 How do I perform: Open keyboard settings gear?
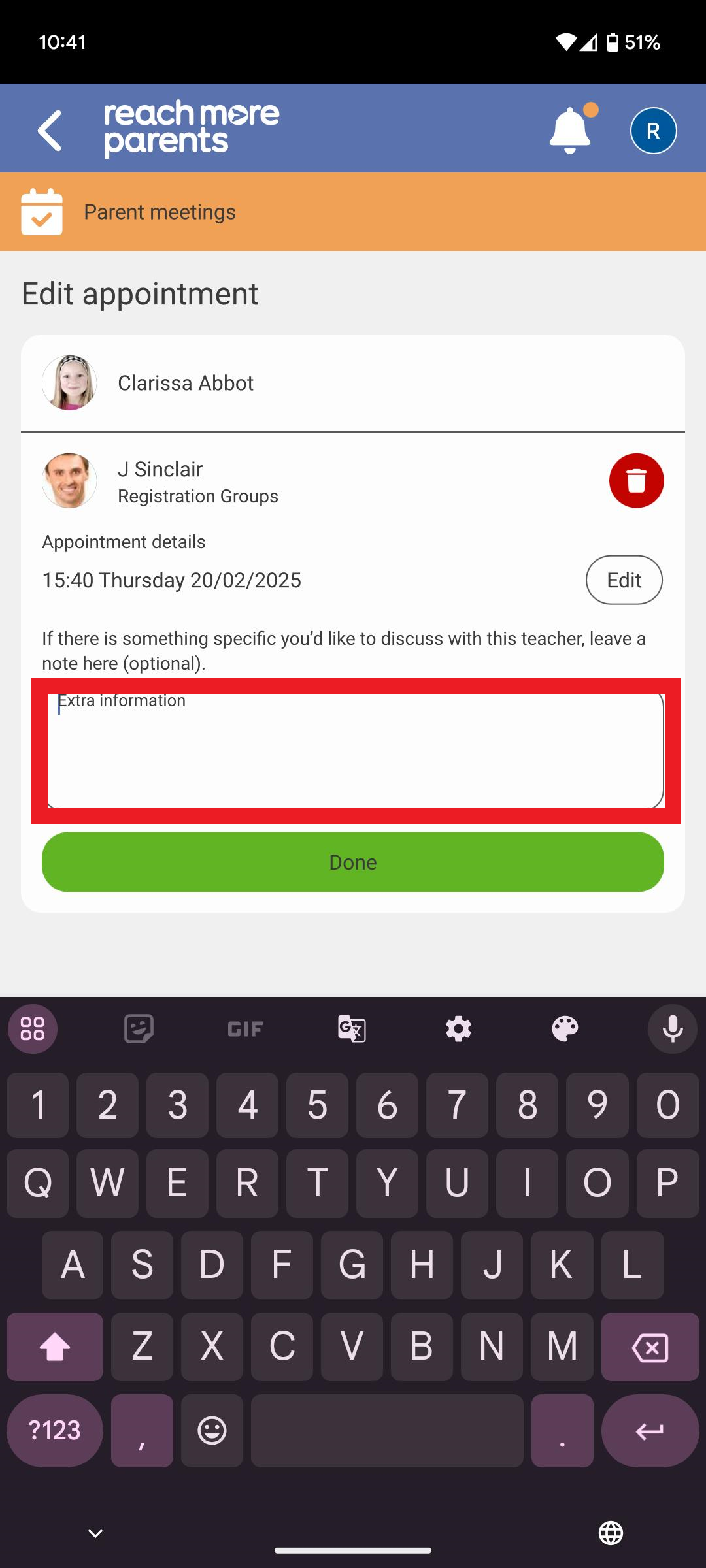(x=458, y=1029)
